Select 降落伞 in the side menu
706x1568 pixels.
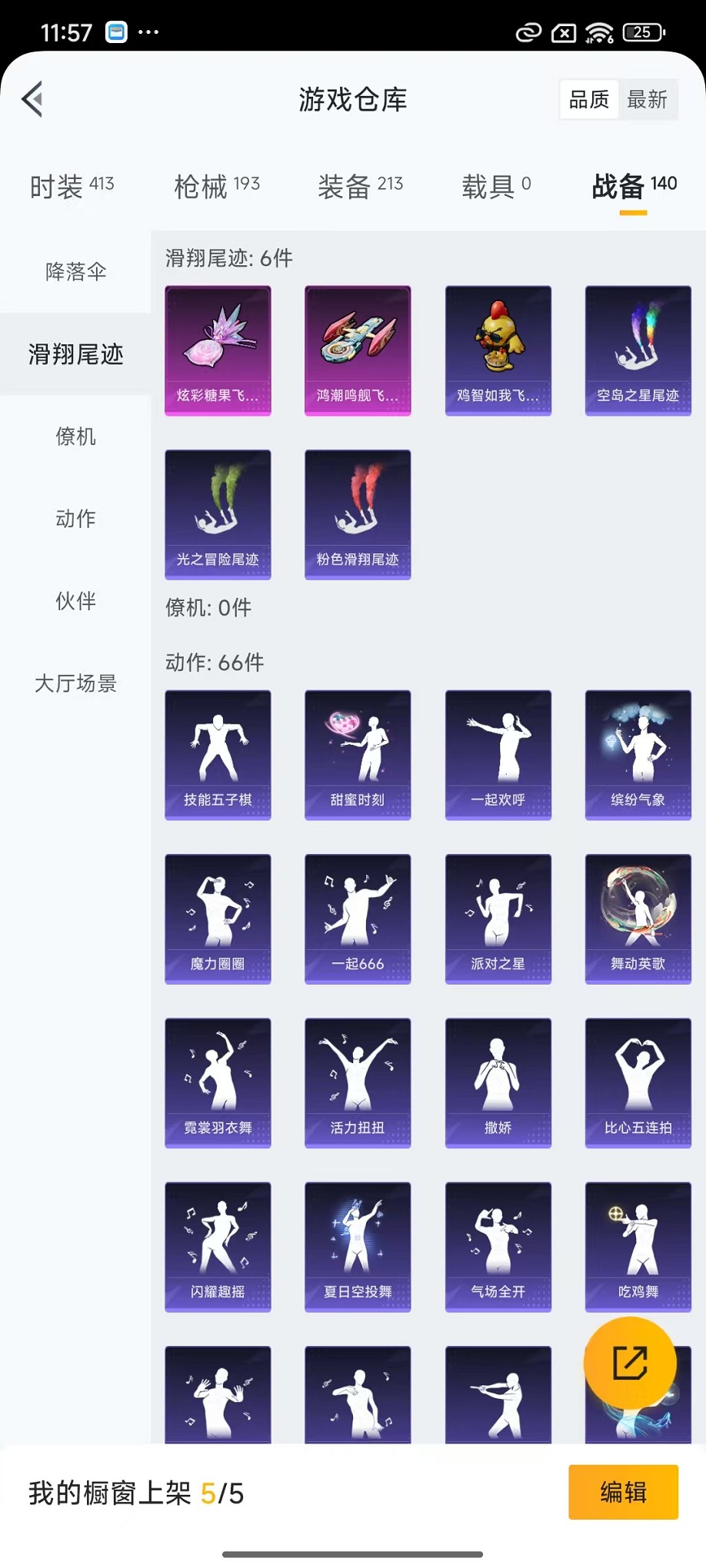coord(75,271)
